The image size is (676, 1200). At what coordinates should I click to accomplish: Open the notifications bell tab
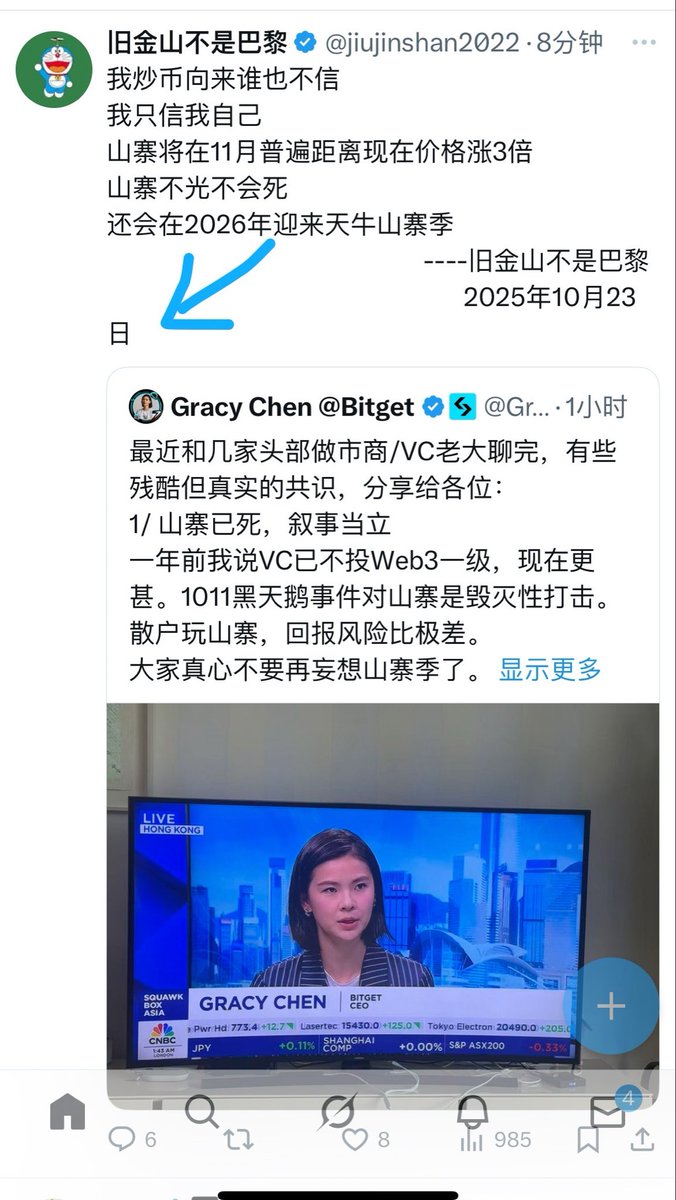point(473,1110)
